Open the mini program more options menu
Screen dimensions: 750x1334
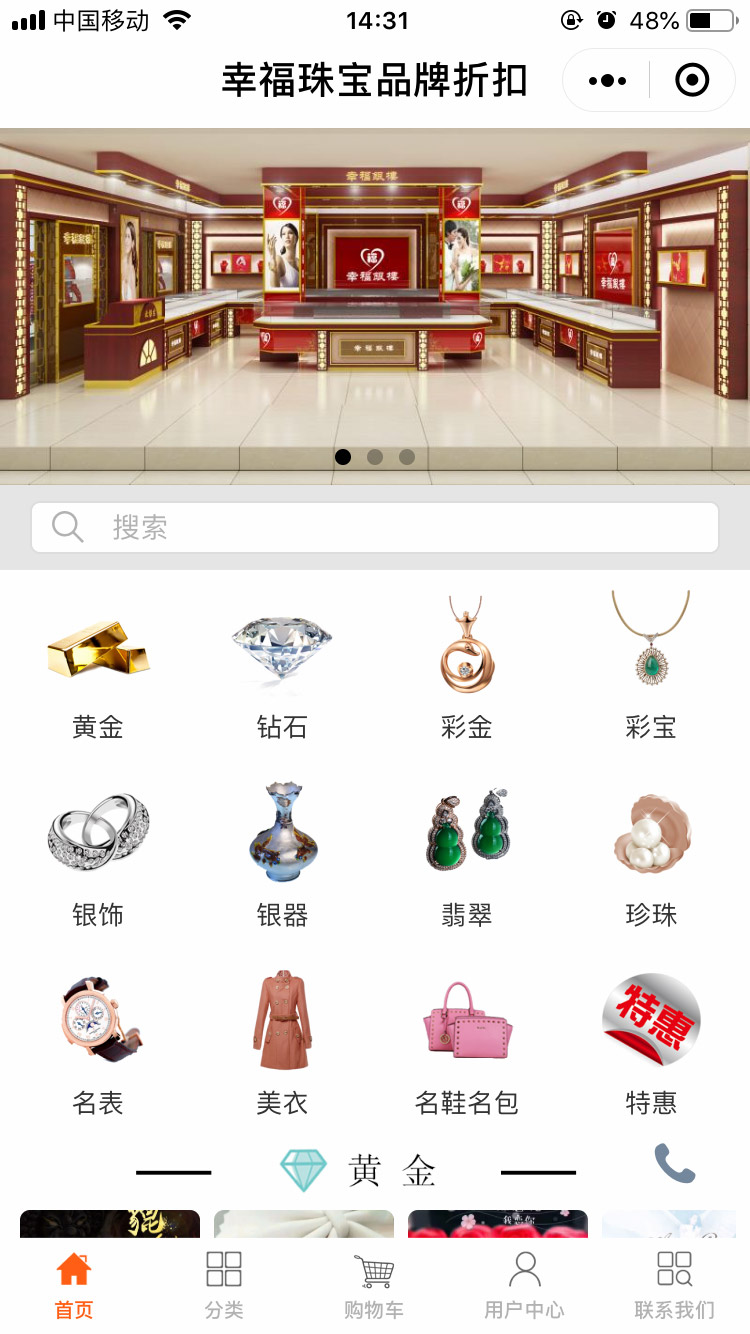click(607, 80)
